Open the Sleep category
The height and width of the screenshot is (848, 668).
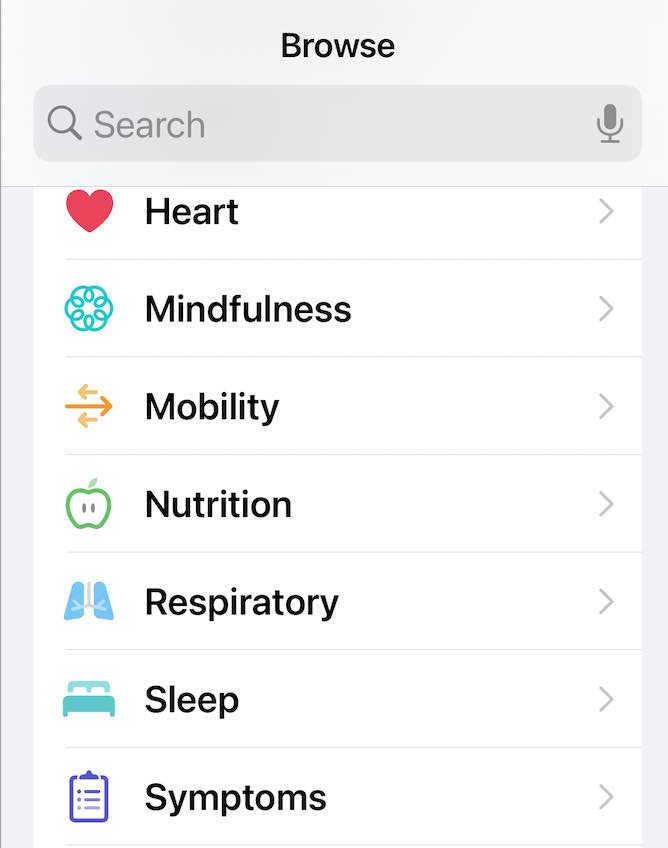coord(338,699)
